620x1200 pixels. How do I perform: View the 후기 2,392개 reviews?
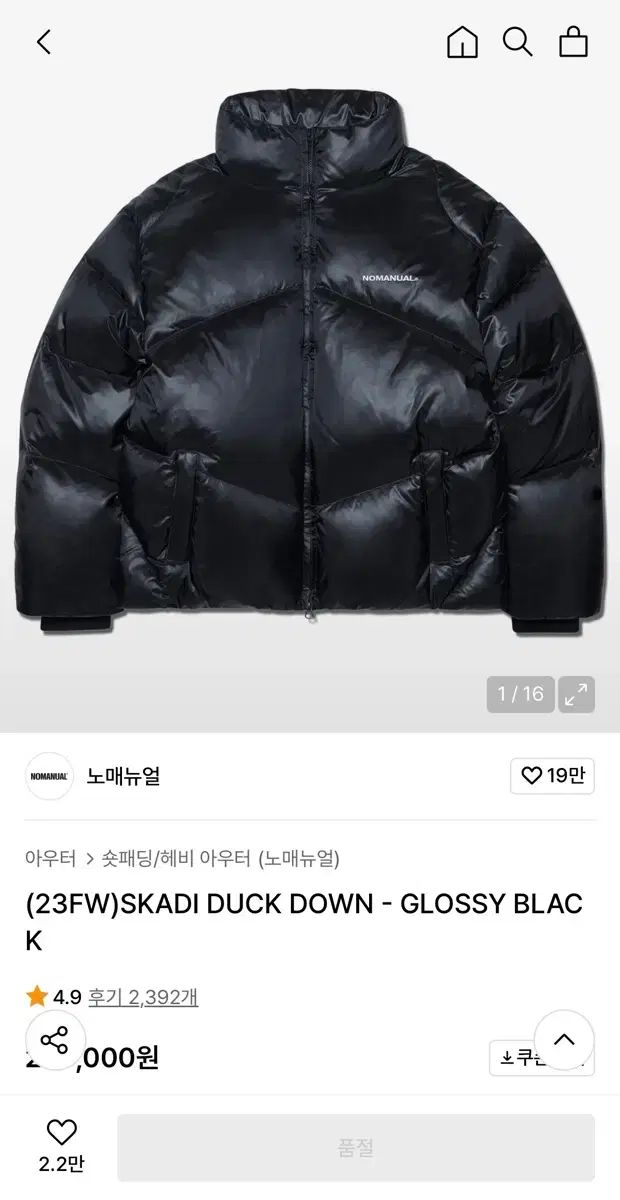coord(143,996)
